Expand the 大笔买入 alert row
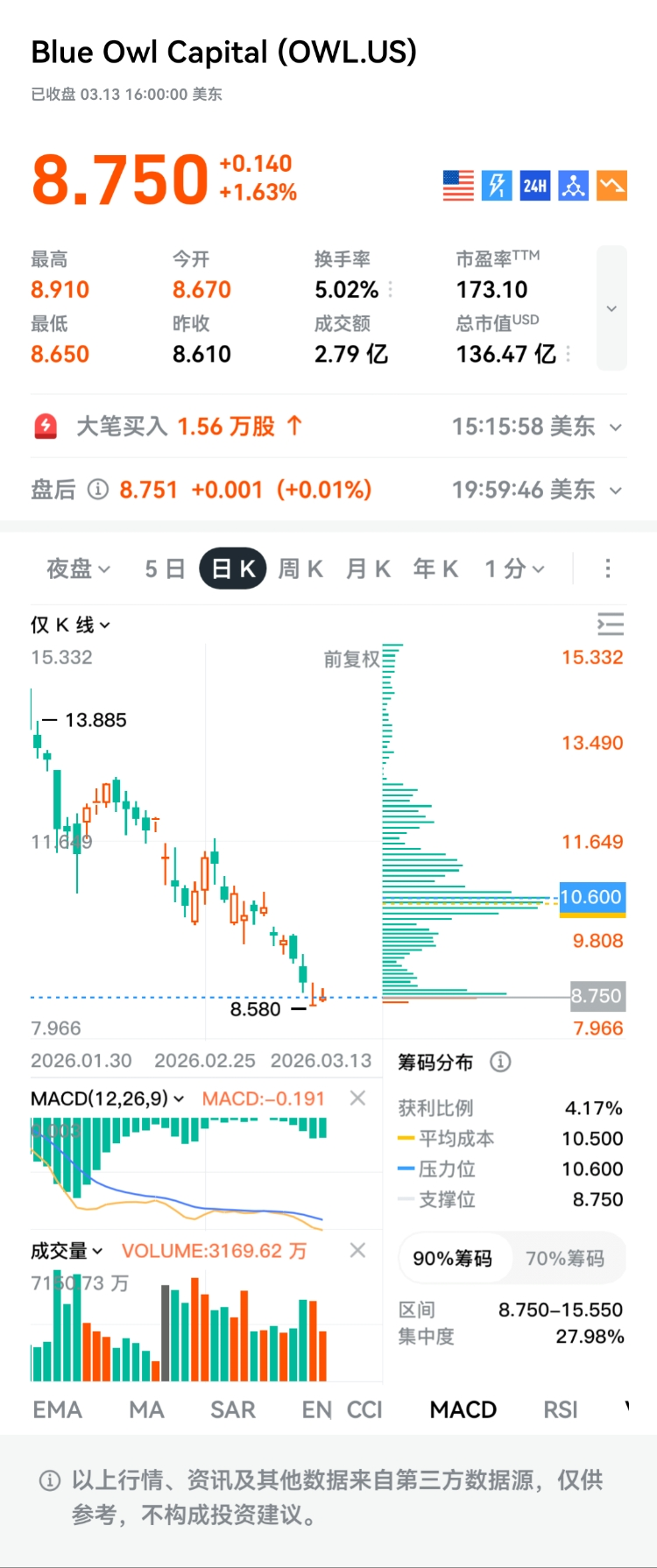657x1568 pixels. (616, 427)
